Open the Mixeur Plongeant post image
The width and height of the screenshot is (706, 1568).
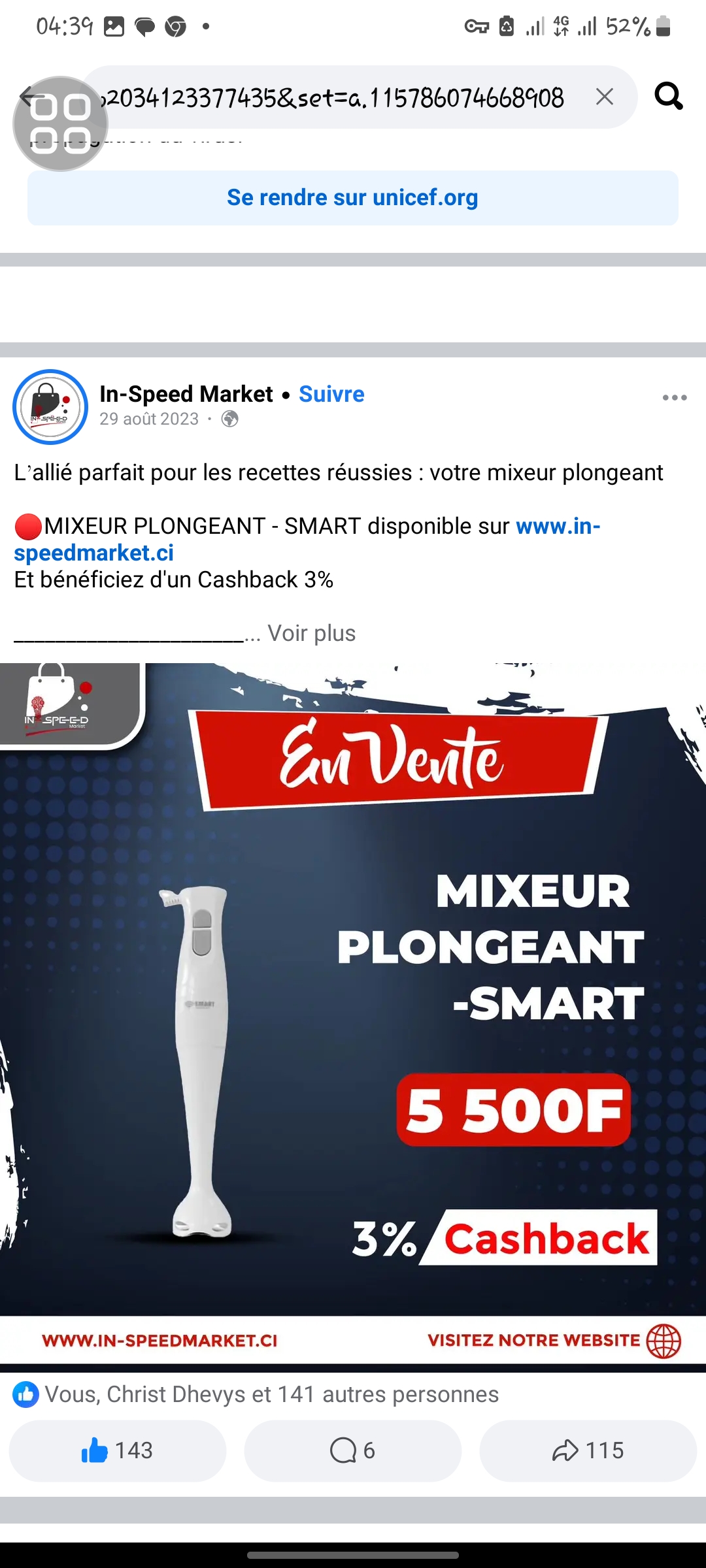353,1013
